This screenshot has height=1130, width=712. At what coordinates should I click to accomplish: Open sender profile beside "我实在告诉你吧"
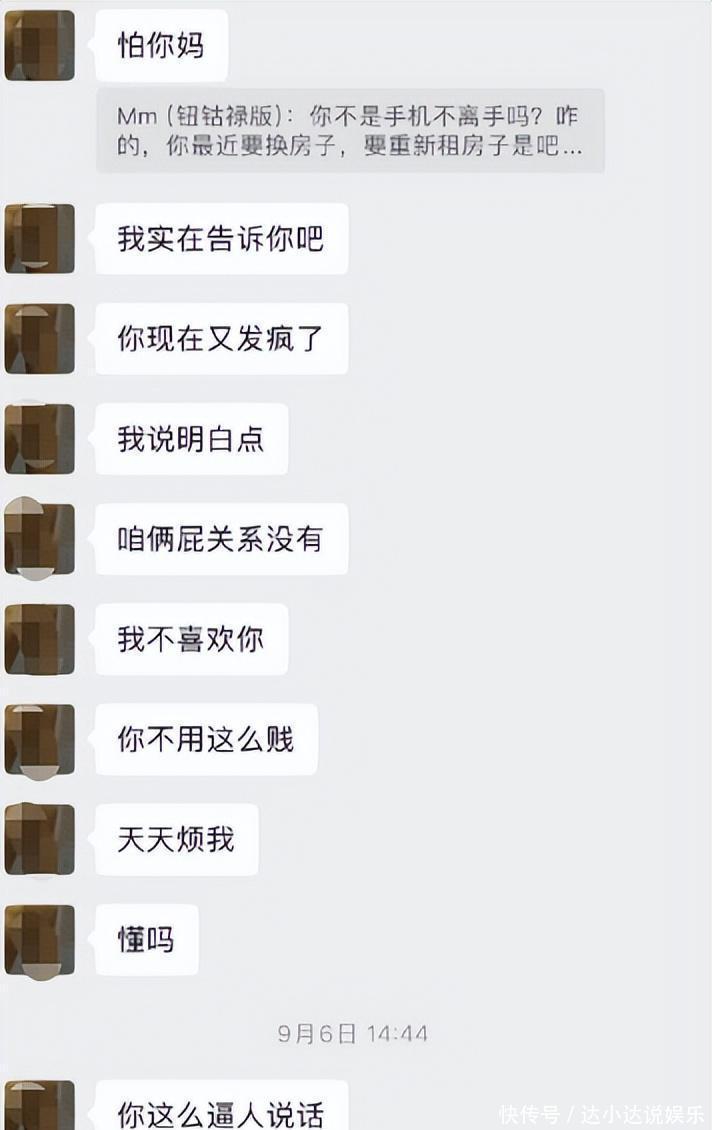tap(40, 239)
